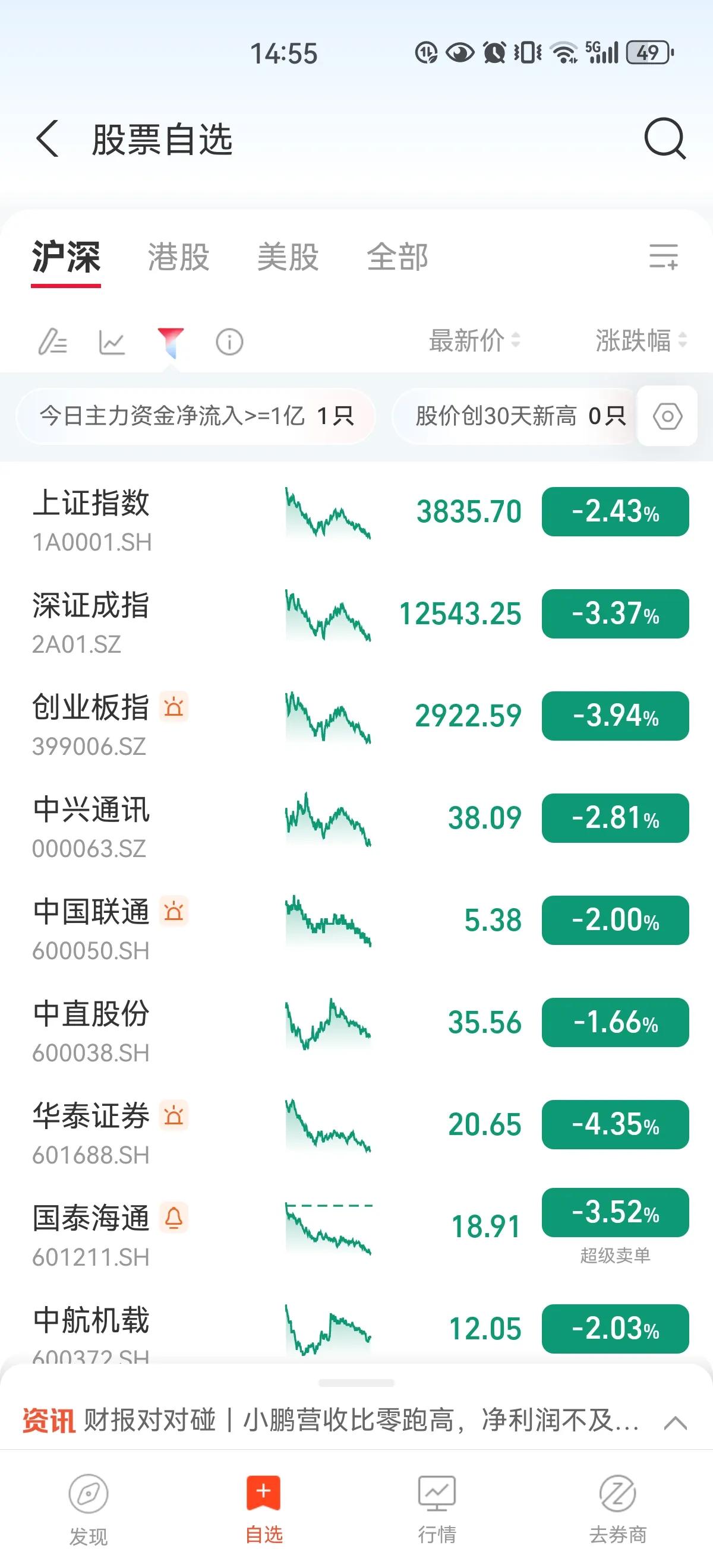Tap the edit watchlist pencil icon

click(x=52, y=342)
